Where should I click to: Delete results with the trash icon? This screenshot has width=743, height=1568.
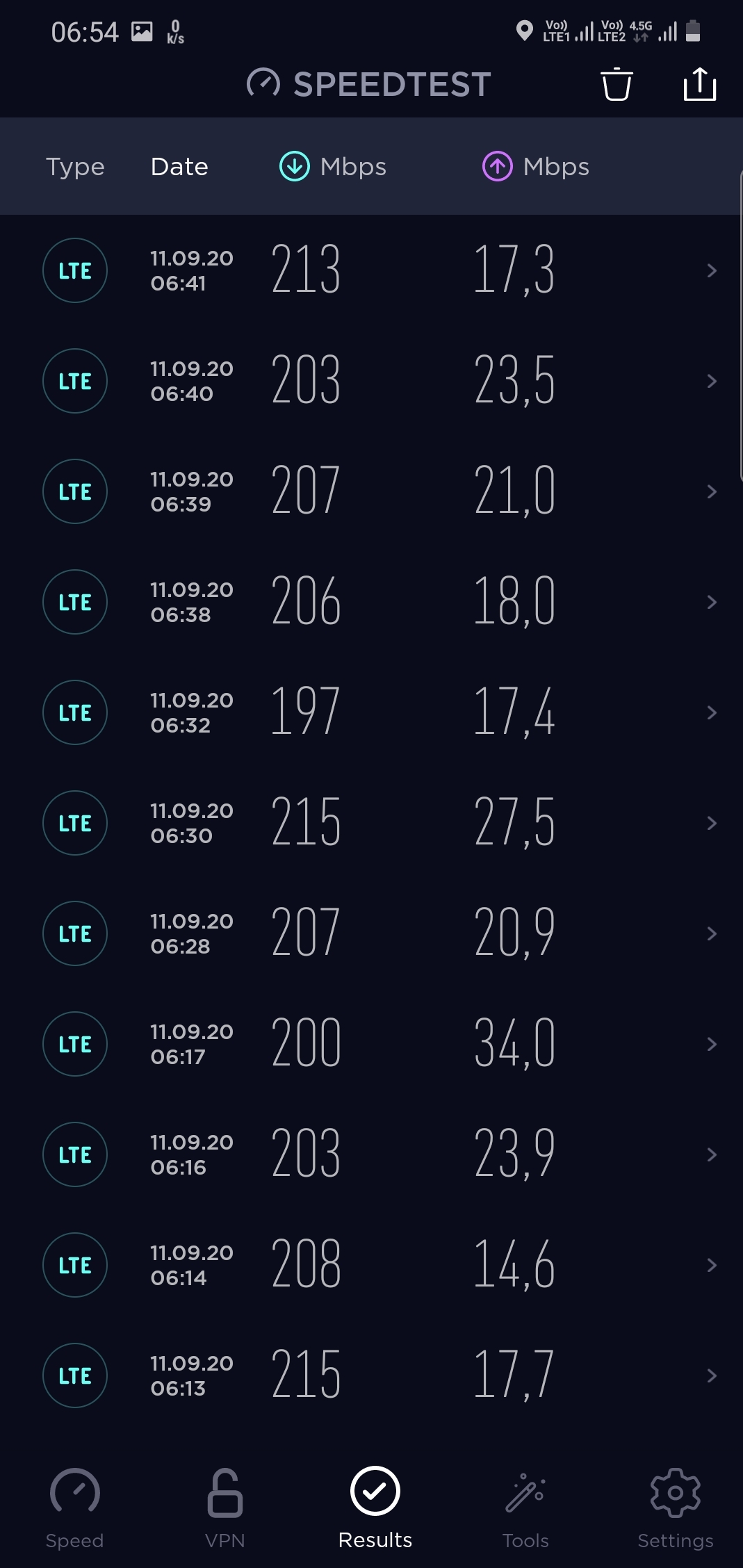617,84
